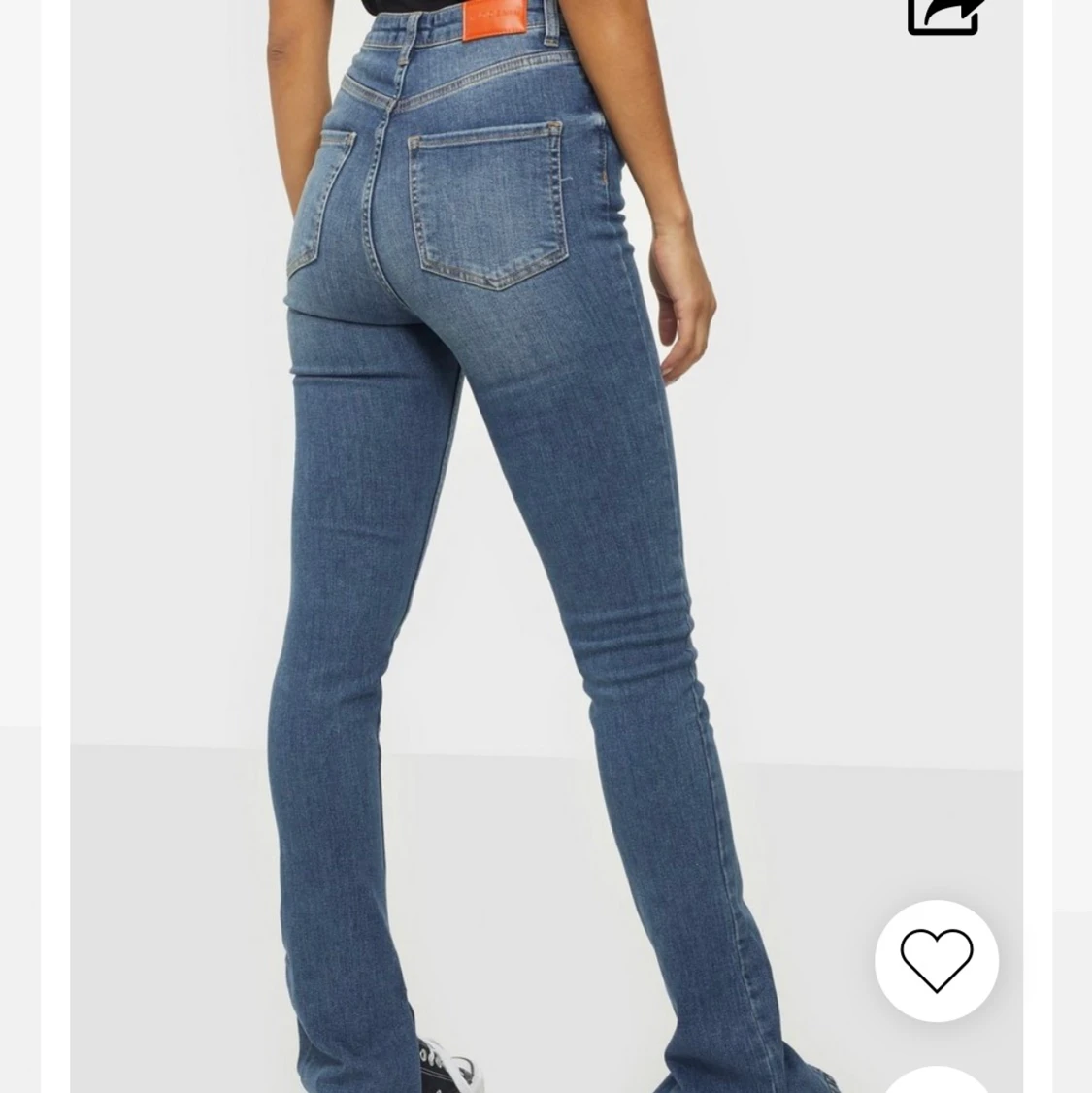The height and width of the screenshot is (1093, 1092).
Task: Click the heart icon to favorite the jeans
Action: [x=937, y=959]
